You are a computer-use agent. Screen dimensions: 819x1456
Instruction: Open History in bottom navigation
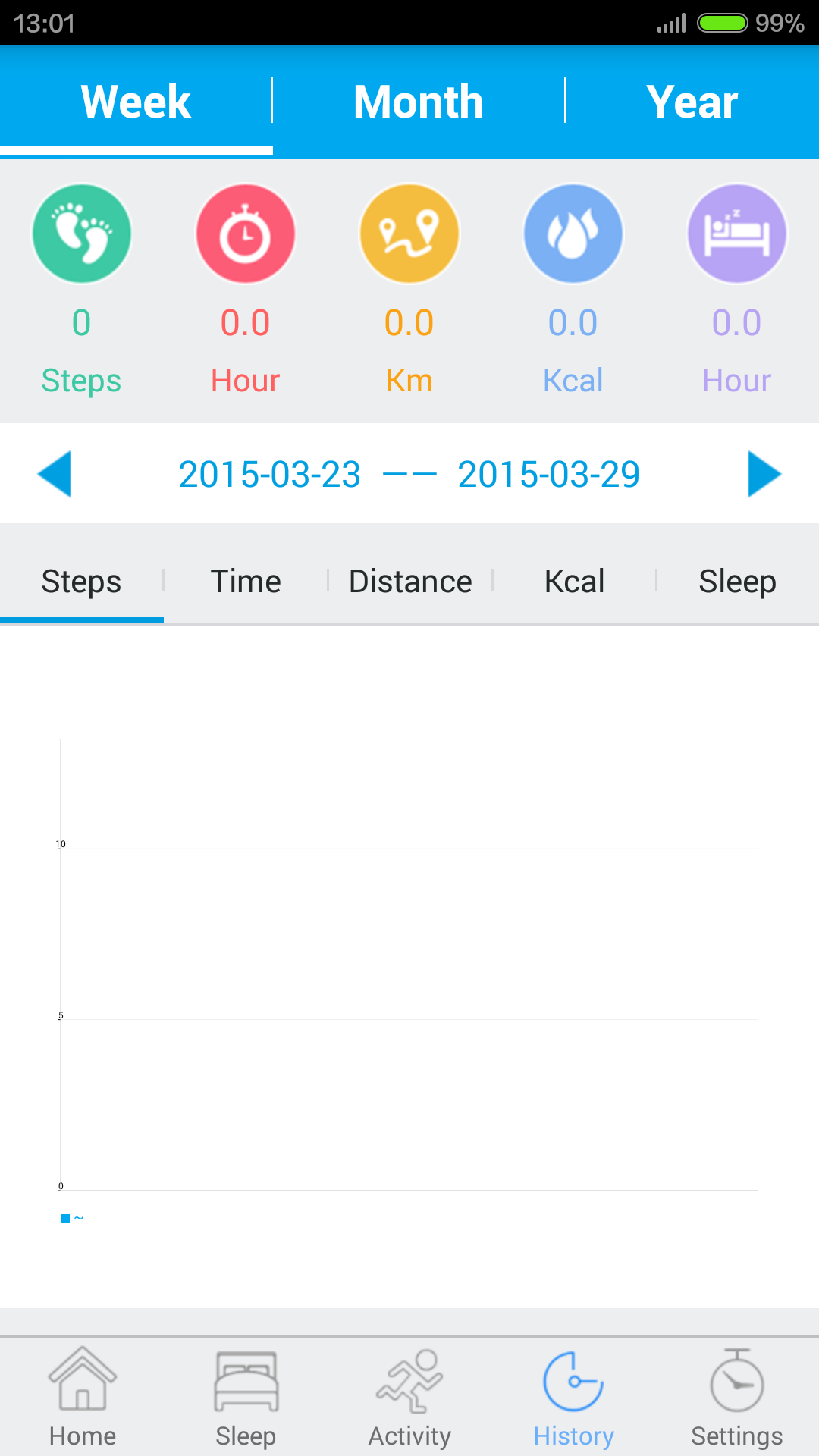(573, 1398)
